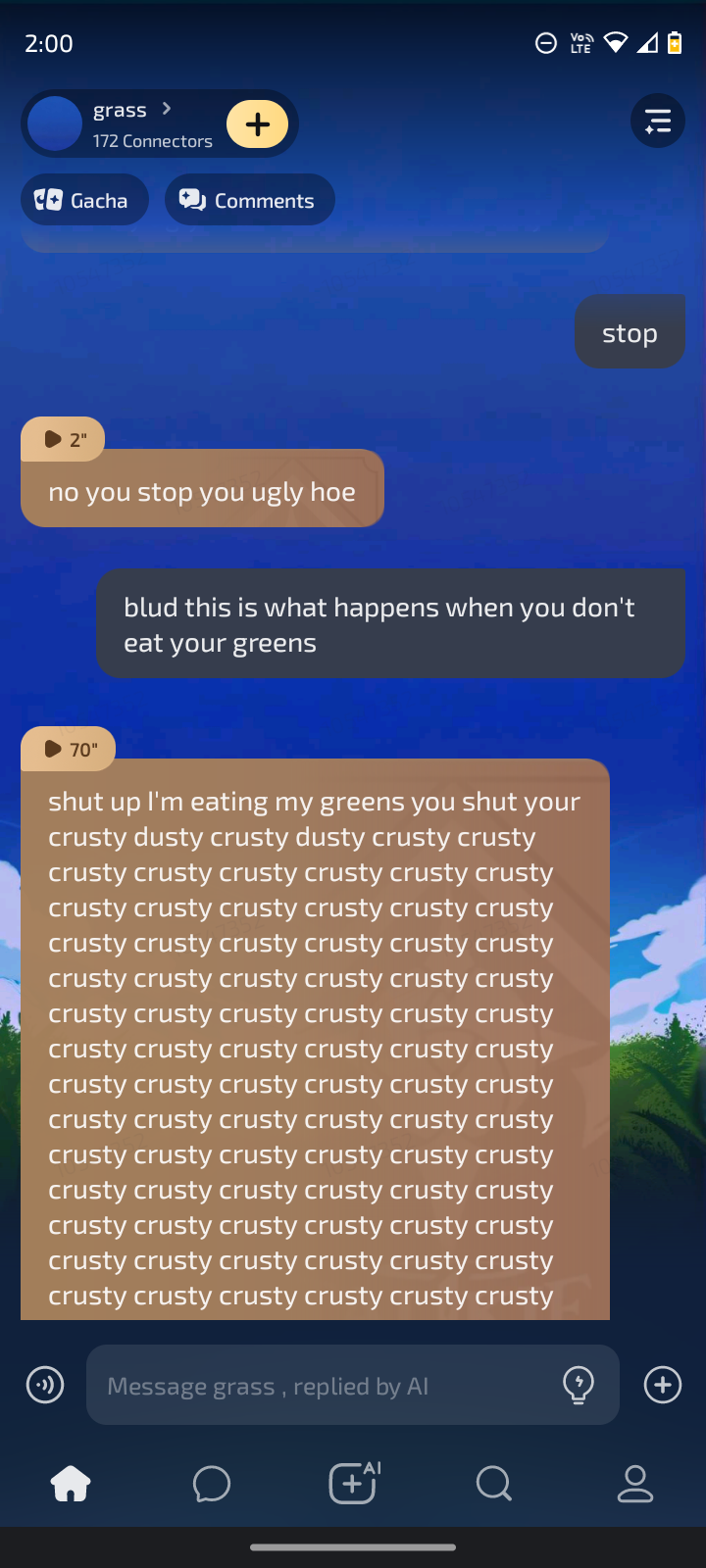706x1568 pixels.
Task: Play the 70-second voice message
Action: tap(69, 750)
